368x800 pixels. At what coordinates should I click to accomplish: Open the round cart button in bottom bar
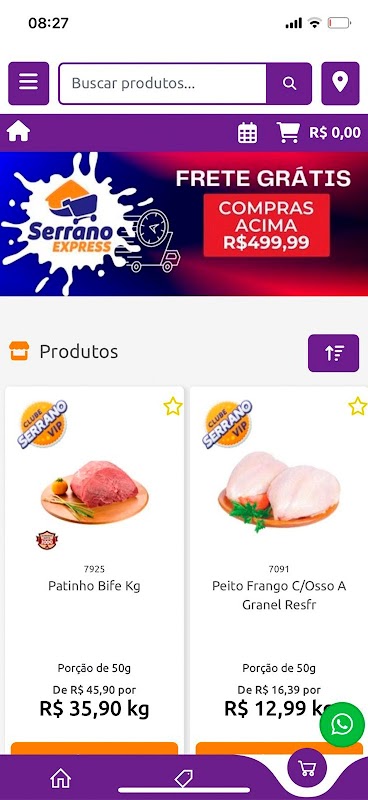(307, 768)
